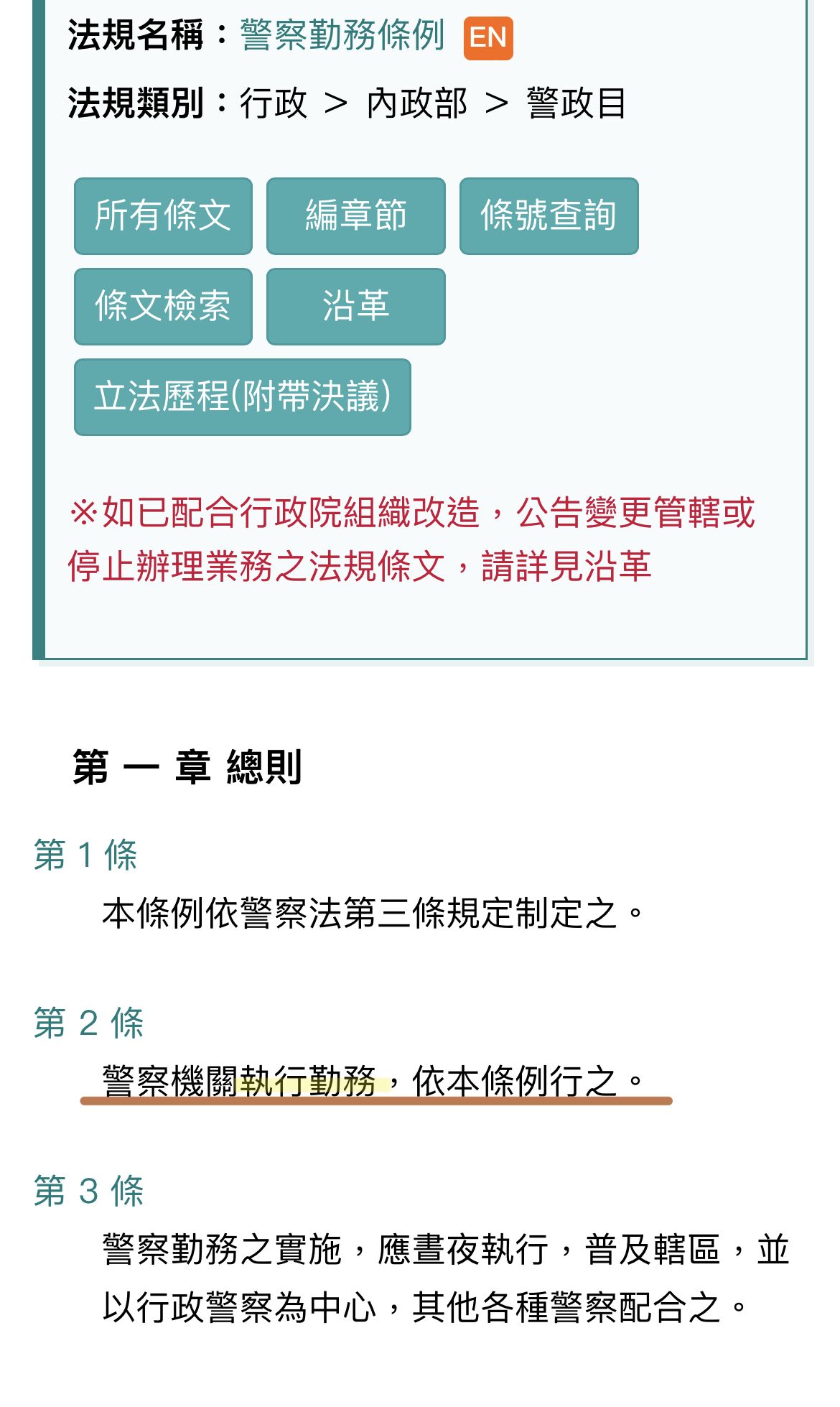Open the 第 3 條 article link
Image resolution: width=840 pixels, height=1407 pixels.
coord(88,1190)
